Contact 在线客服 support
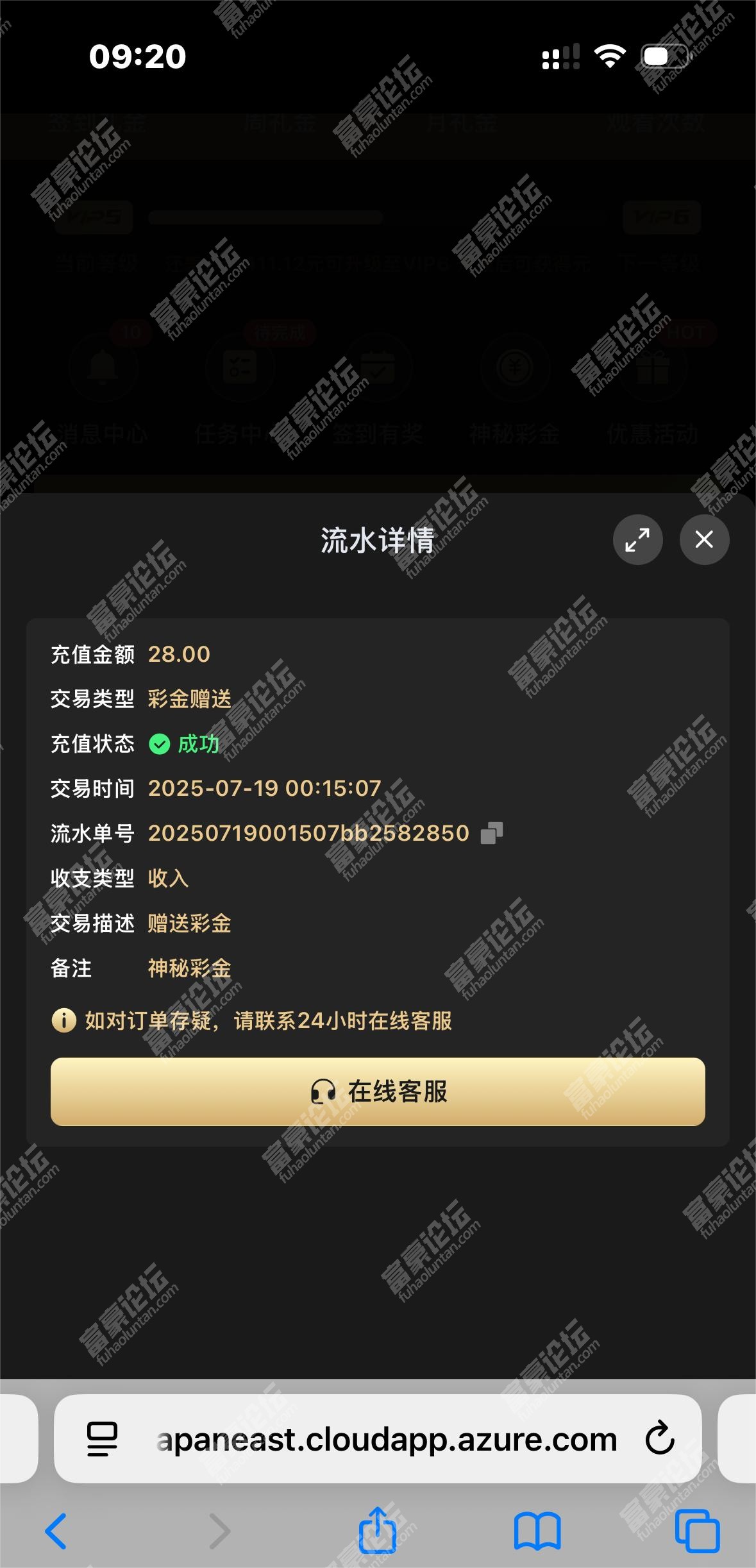756x1568 pixels. point(378,1092)
